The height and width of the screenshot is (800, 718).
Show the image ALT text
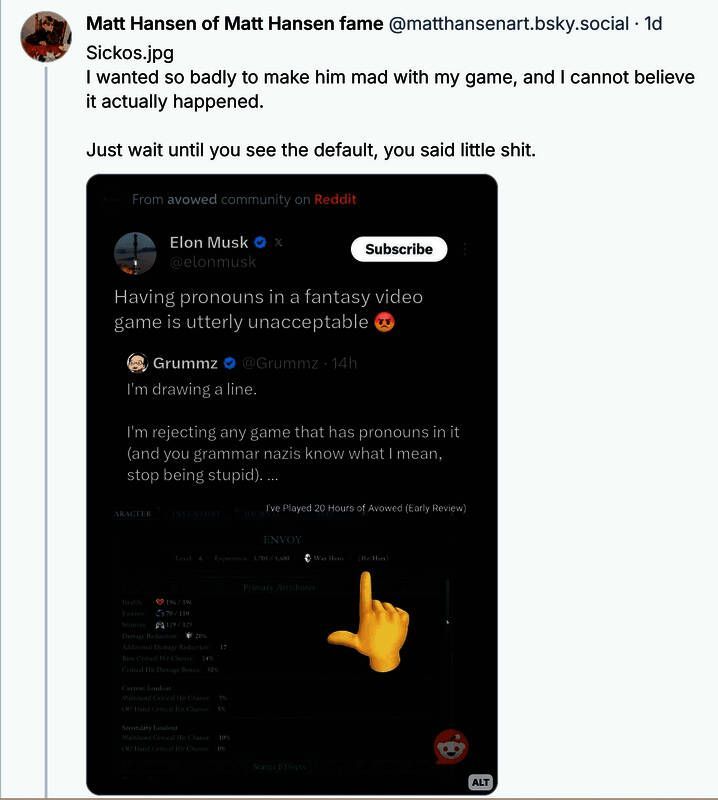[480, 782]
